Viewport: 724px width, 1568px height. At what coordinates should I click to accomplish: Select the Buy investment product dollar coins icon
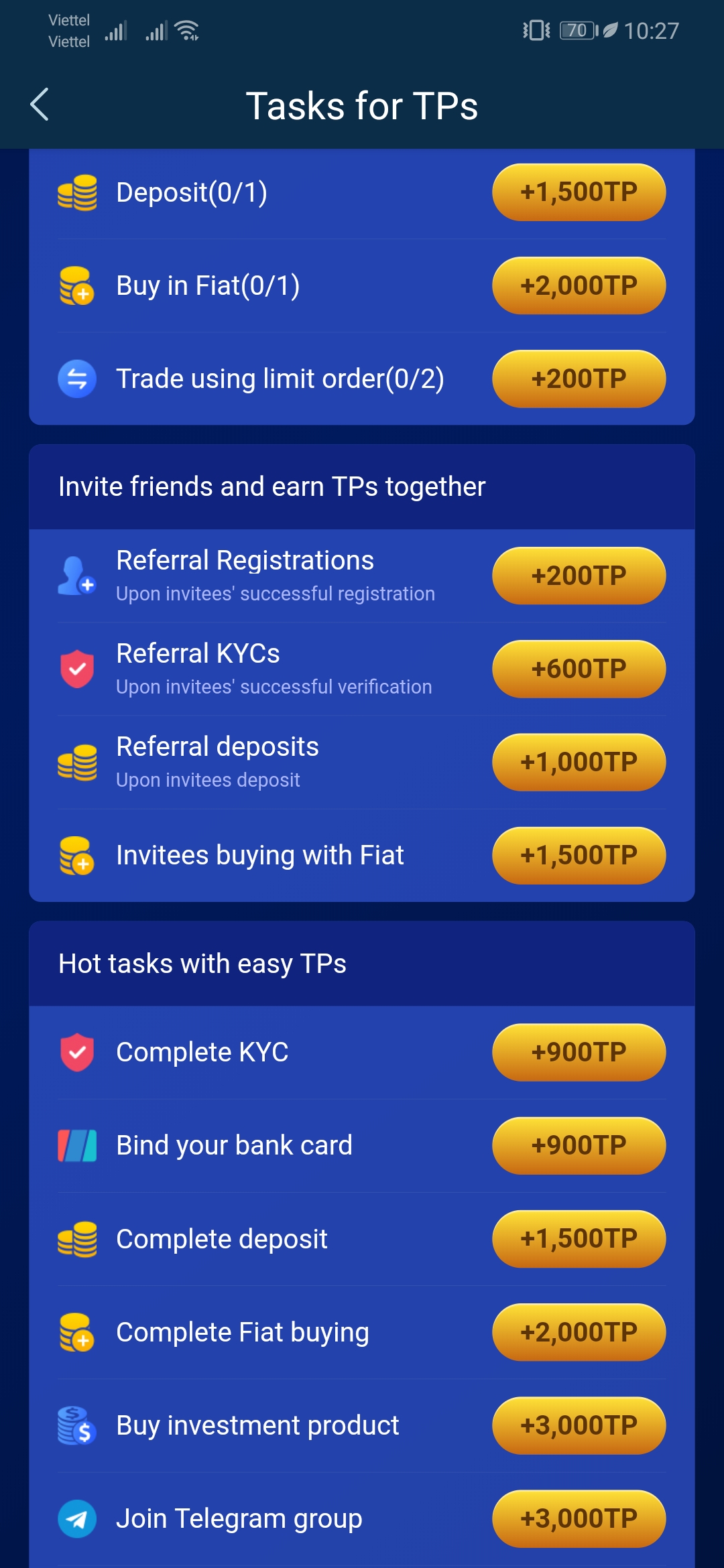pos(76,1425)
